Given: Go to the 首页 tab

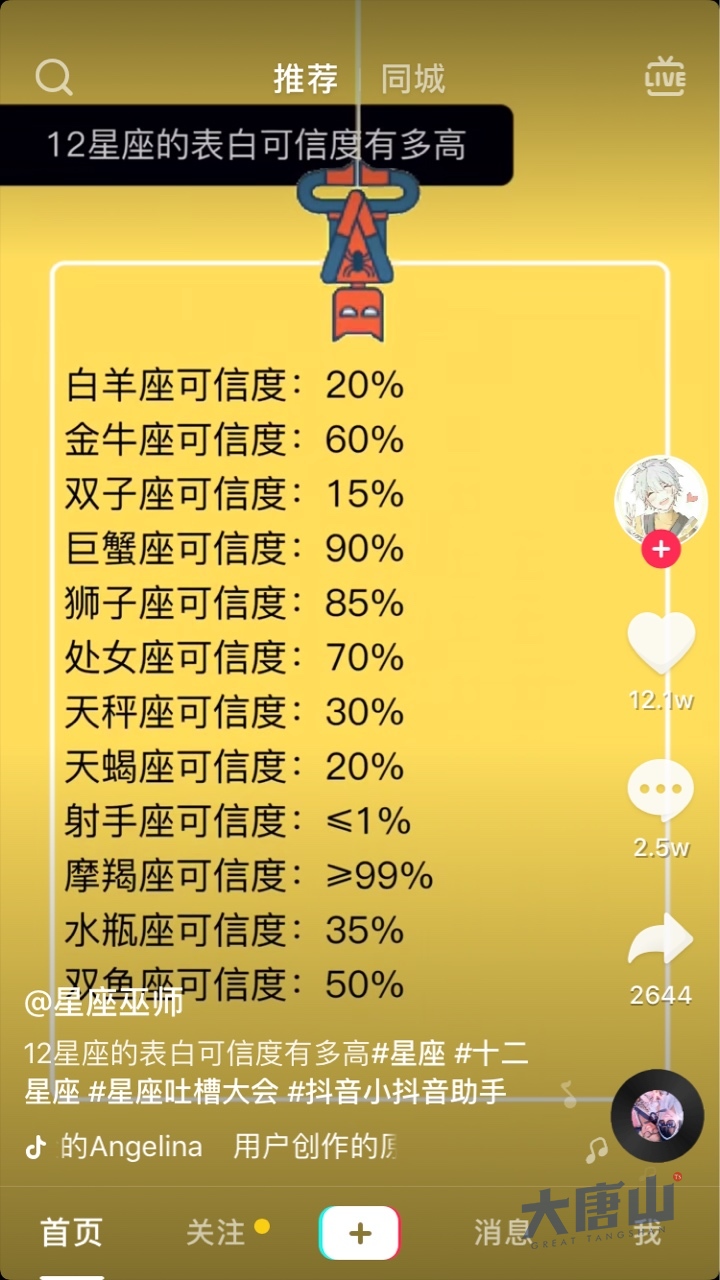Looking at the screenshot, I should 71,1232.
